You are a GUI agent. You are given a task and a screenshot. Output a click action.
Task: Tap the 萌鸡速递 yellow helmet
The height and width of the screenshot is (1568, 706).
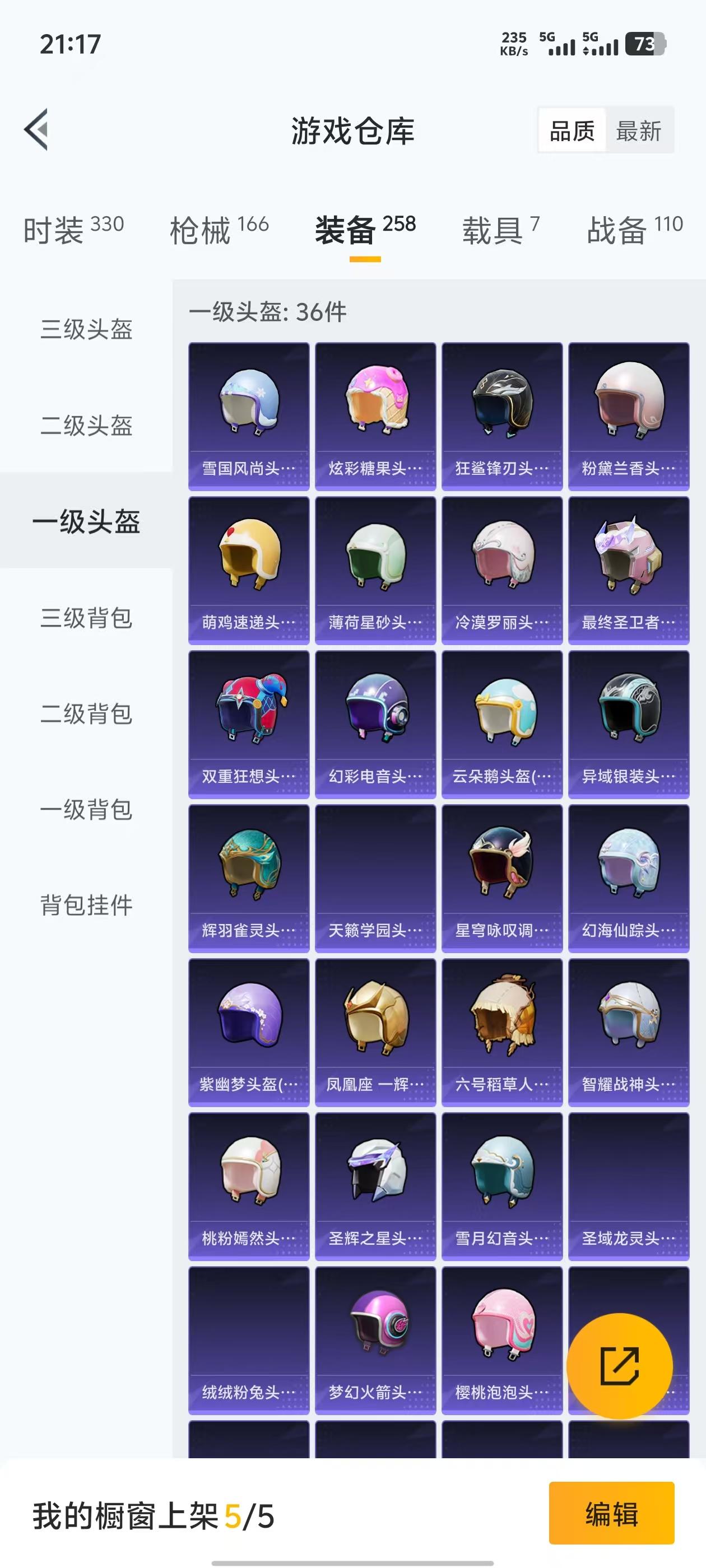(248, 557)
